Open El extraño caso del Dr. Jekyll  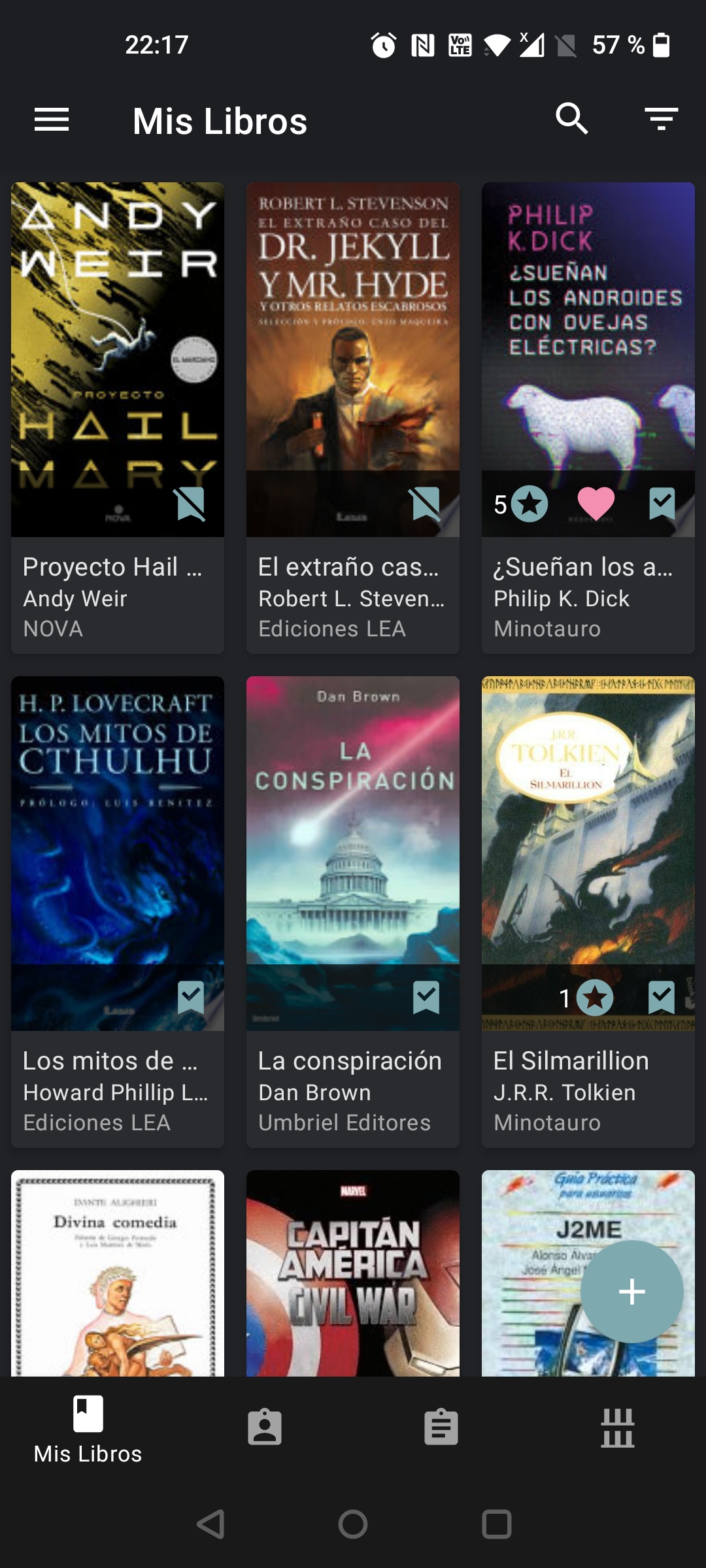coord(353,418)
